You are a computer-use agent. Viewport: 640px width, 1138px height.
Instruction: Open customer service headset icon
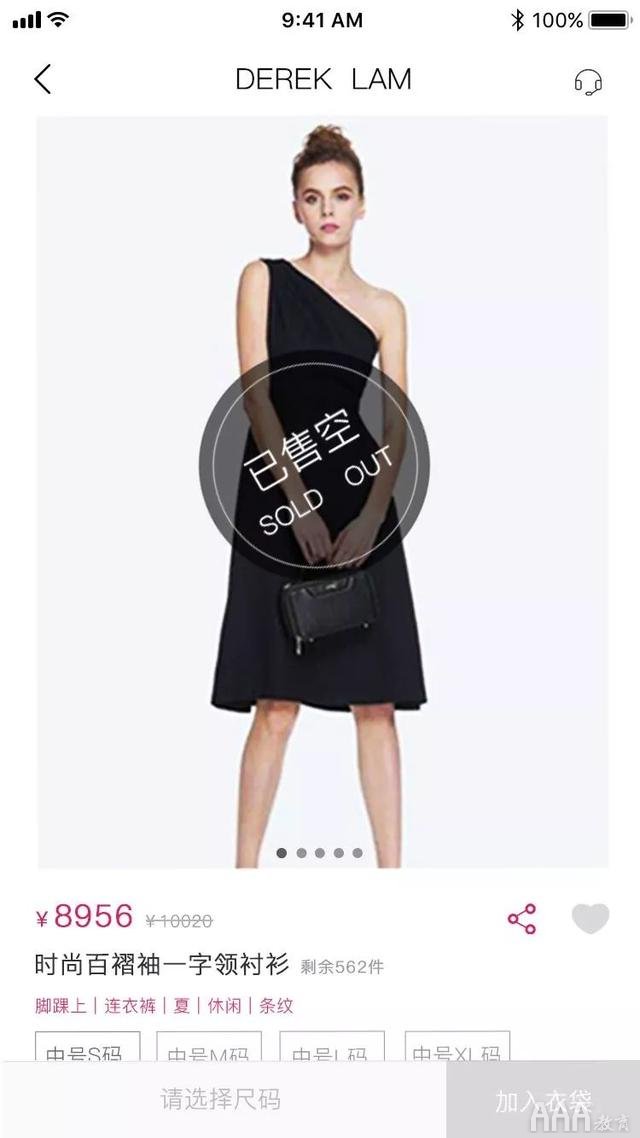pos(588,81)
